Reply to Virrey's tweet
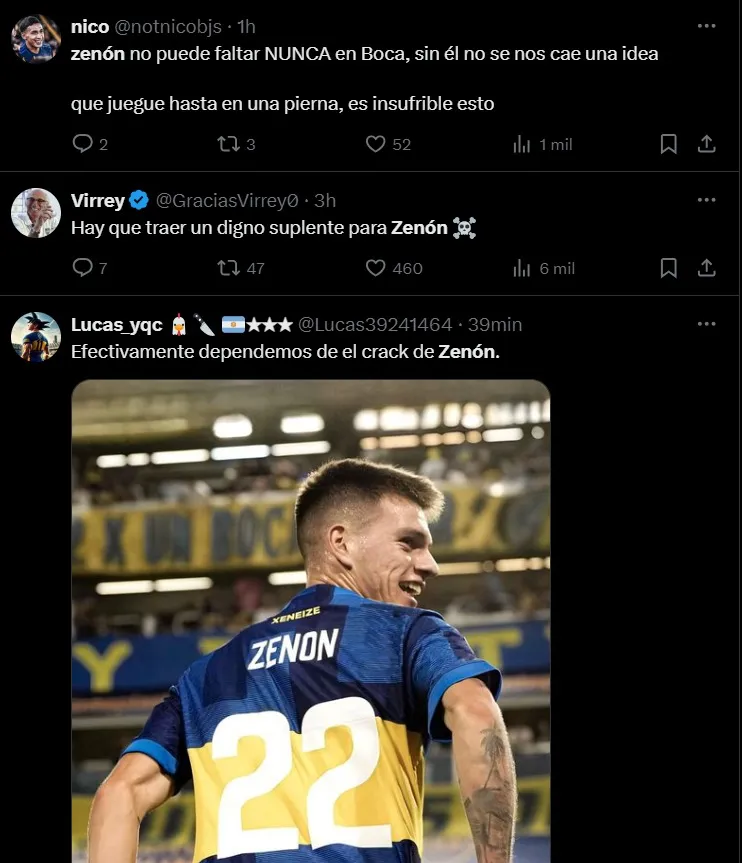This screenshot has width=742, height=863. tap(83, 268)
